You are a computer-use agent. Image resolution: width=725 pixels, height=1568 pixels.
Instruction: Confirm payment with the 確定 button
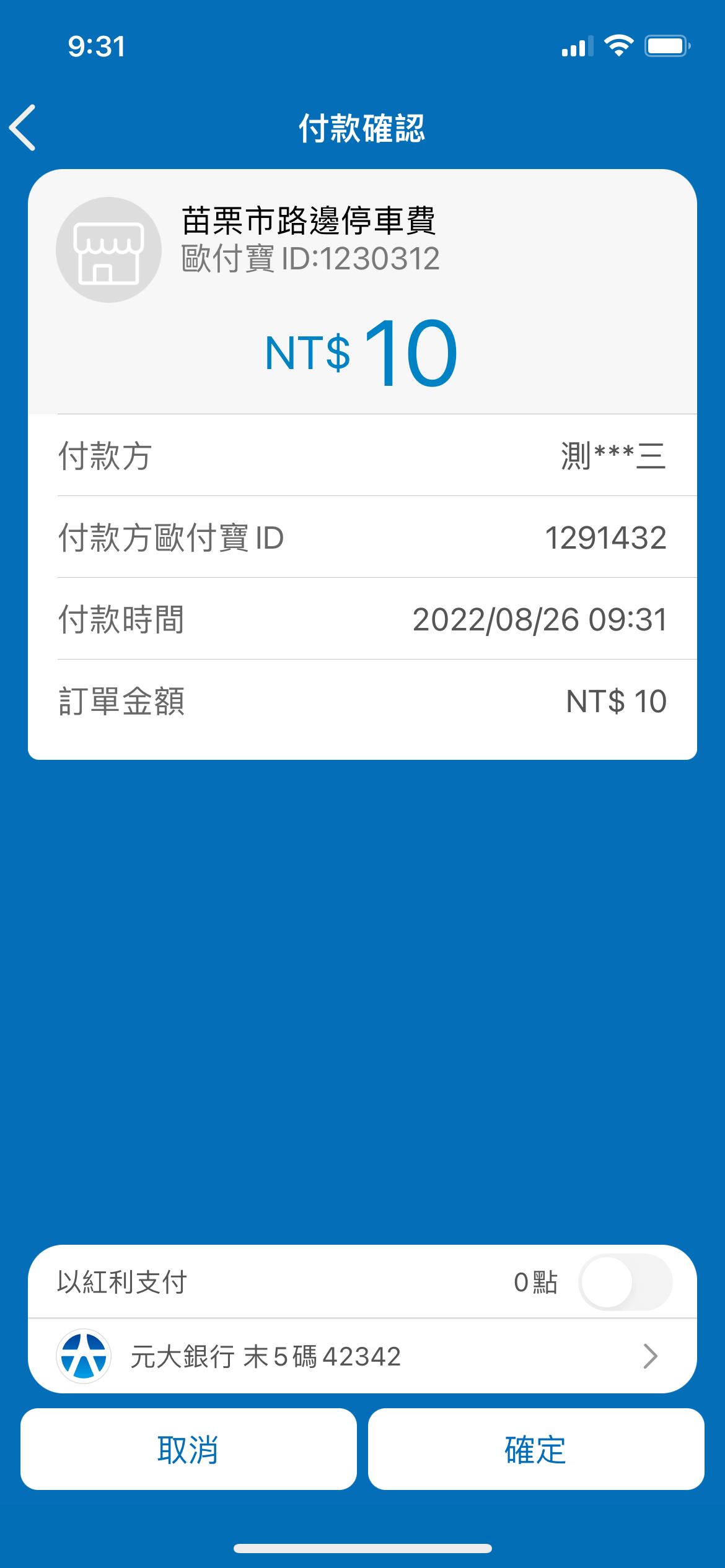535,1449
